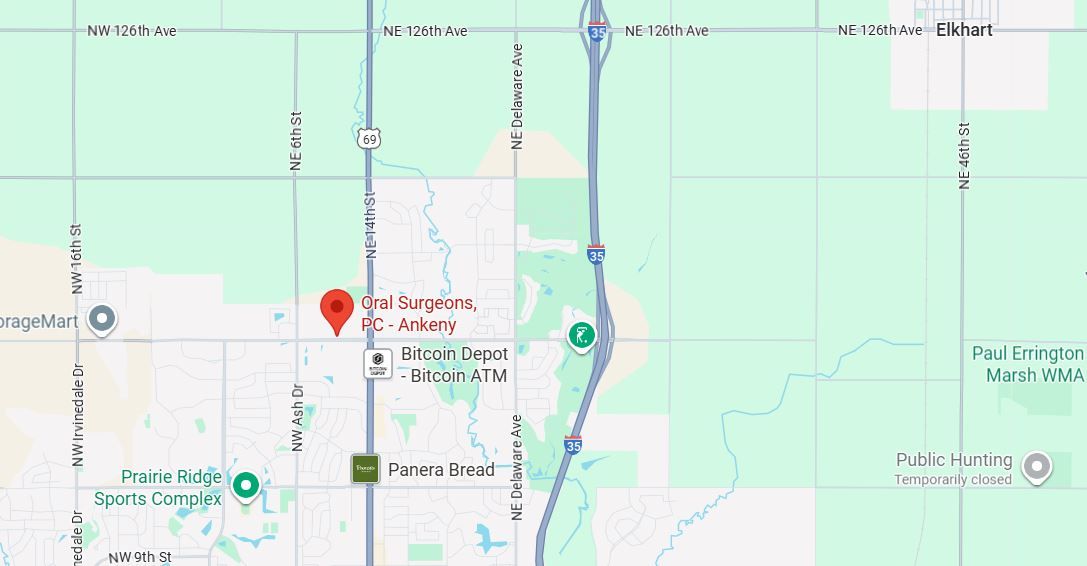Tap the StorageMart location pin
The height and width of the screenshot is (566, 1087).
point(101,320)
